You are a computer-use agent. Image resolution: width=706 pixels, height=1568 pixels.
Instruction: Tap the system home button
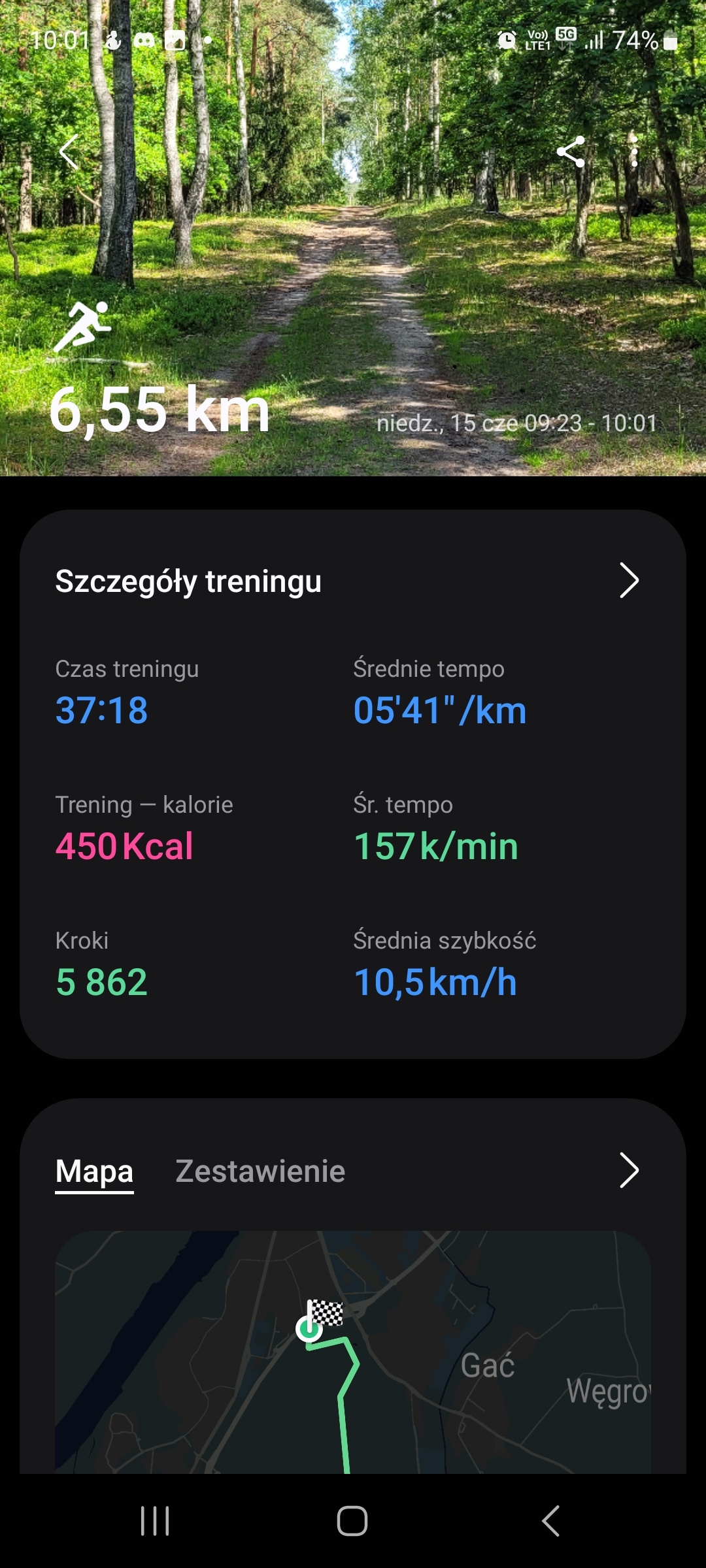pyautogui.click(x=352, y=1521)
